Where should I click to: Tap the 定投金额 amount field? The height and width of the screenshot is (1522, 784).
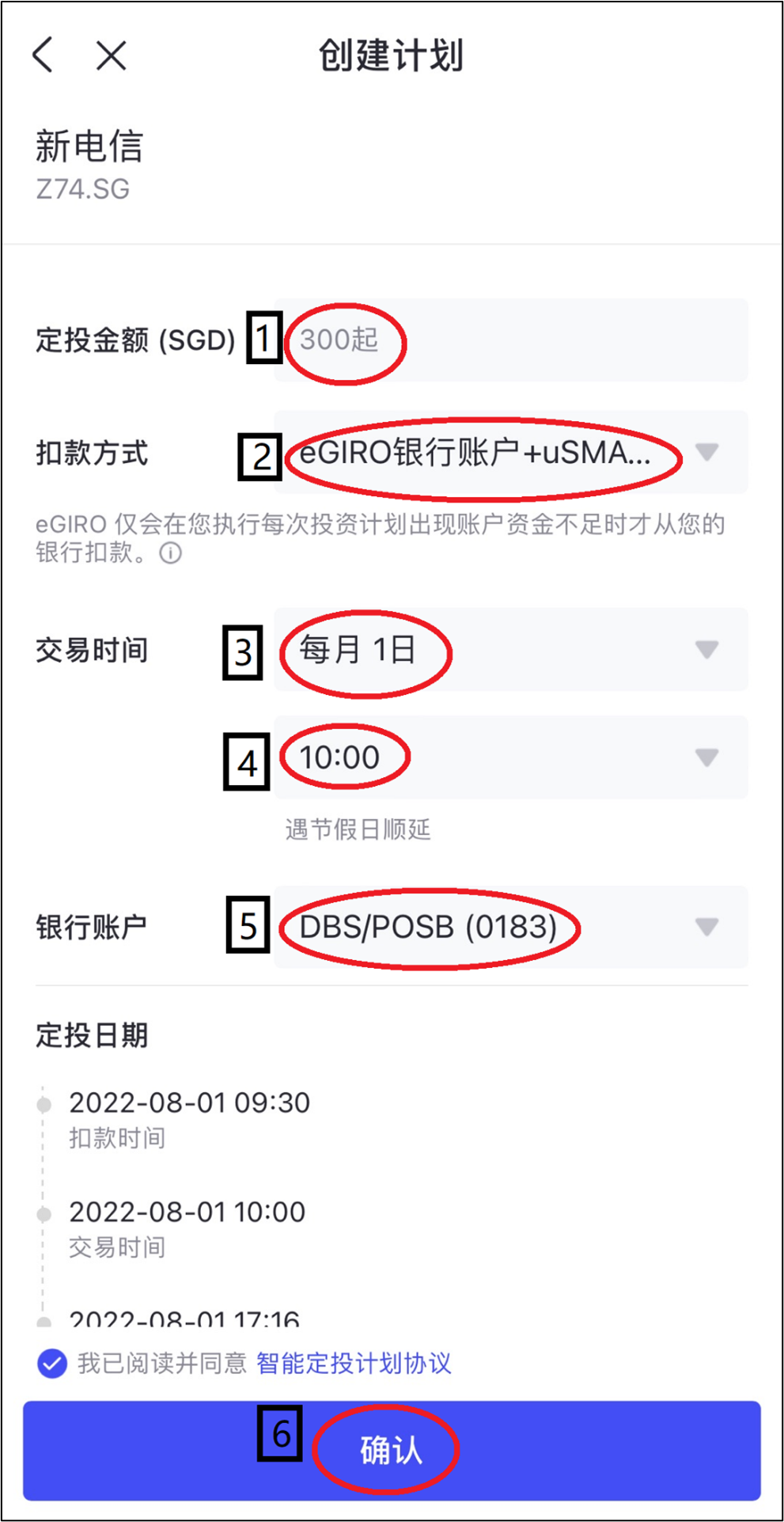tap(510, 340)
